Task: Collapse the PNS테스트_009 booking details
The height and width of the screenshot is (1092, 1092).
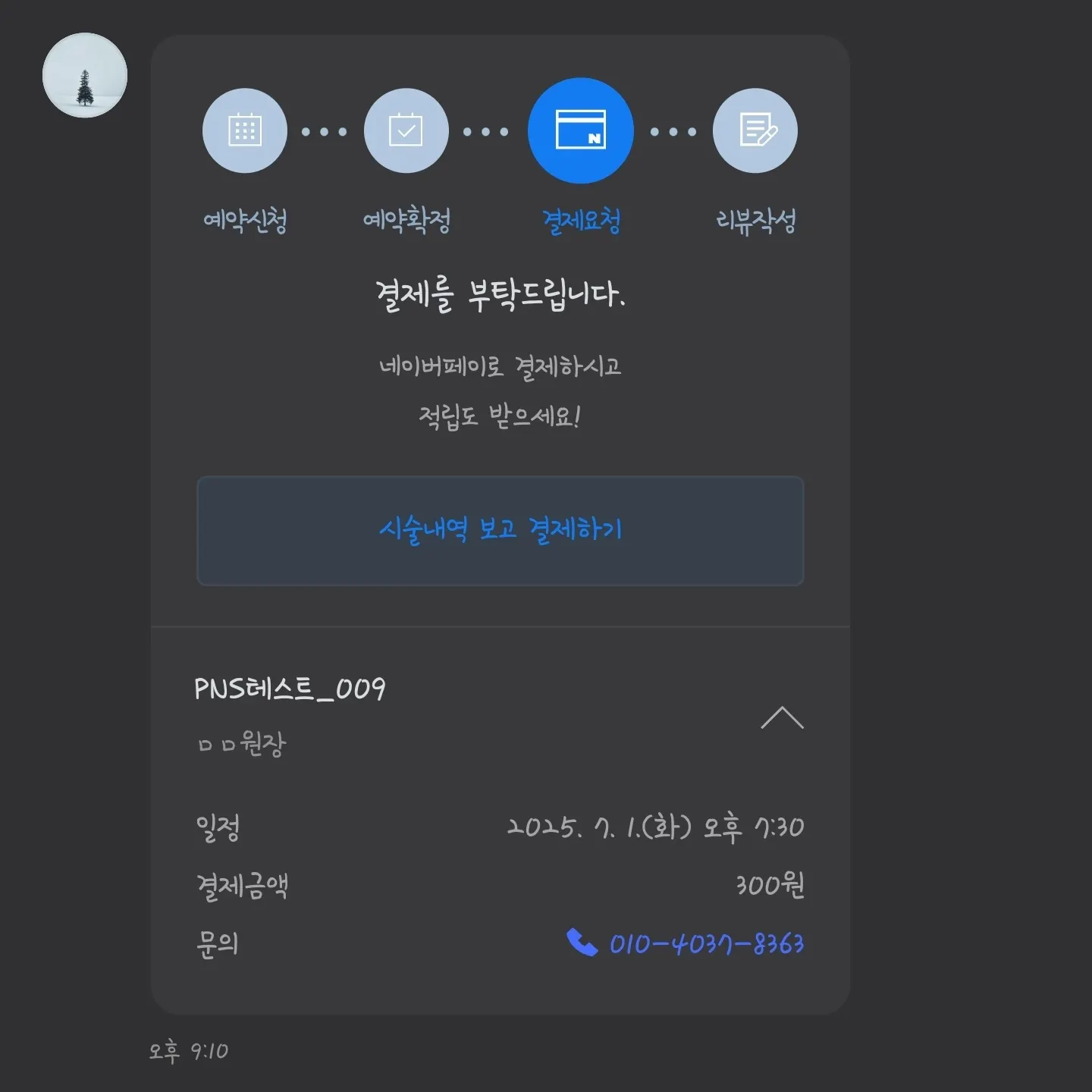Action: [782, 717]
